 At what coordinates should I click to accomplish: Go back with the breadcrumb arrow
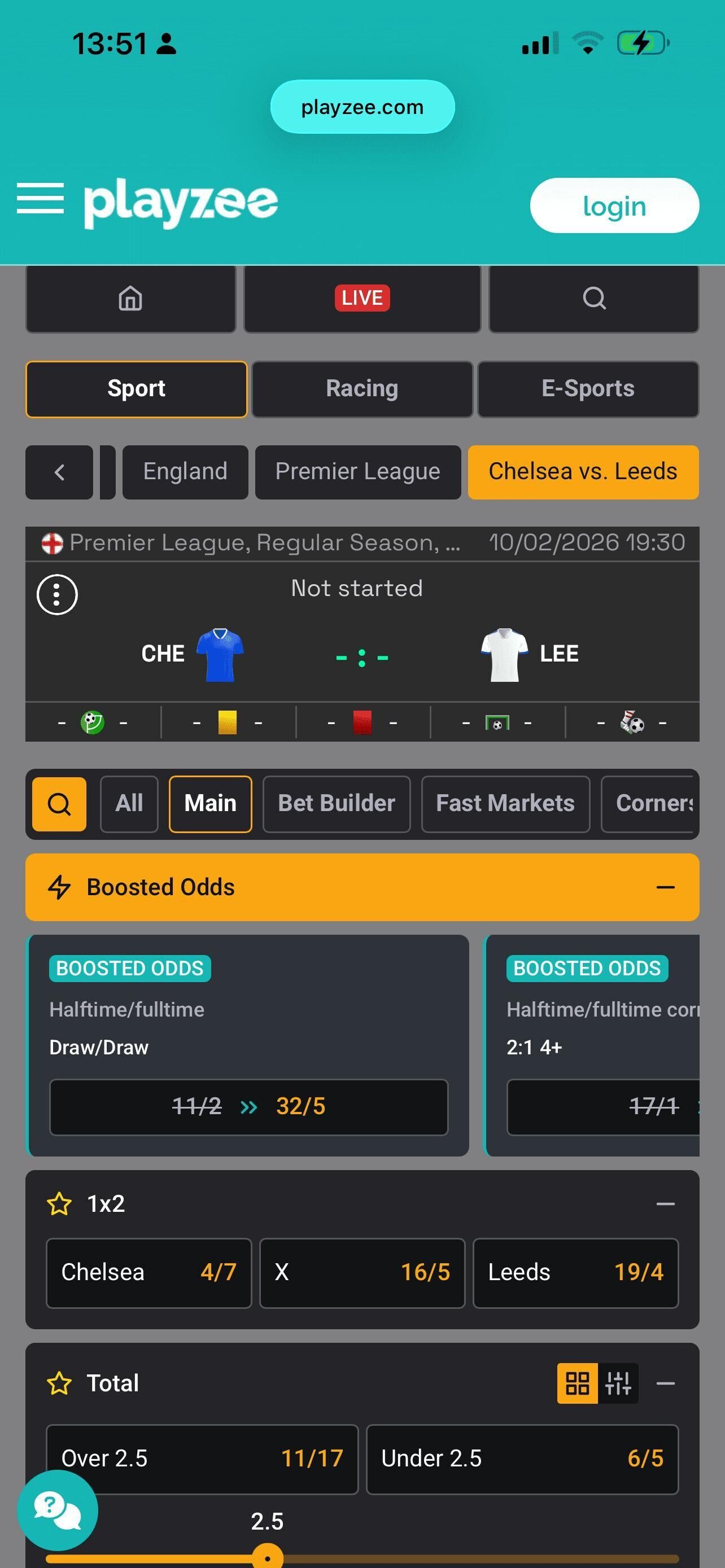click(59, 472)
